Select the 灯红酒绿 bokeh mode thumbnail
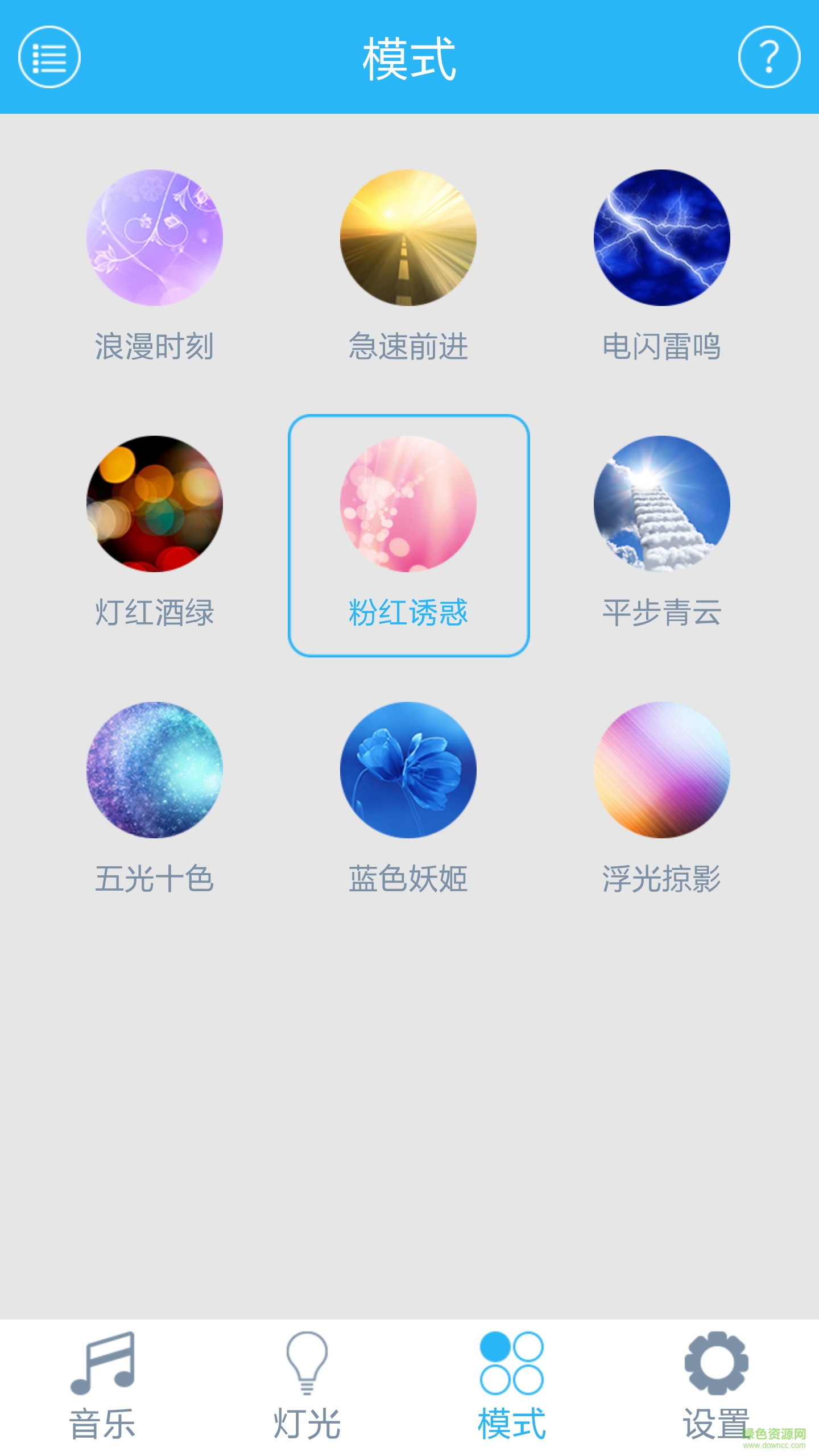Image resolution: width=819 pixels, height=1456 pixels. coord(155,503)
